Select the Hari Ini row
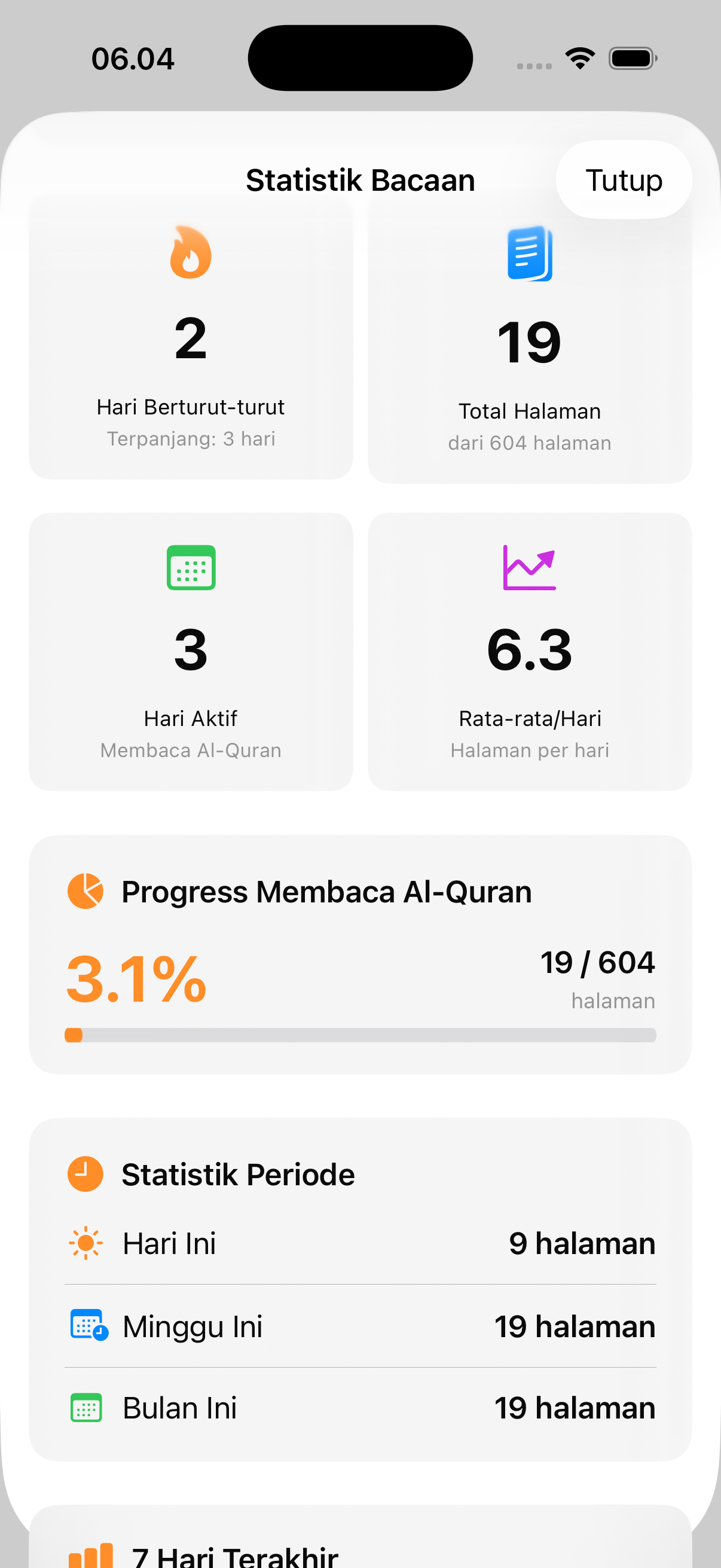The image size is (721, 1568). click(360, 1243)
